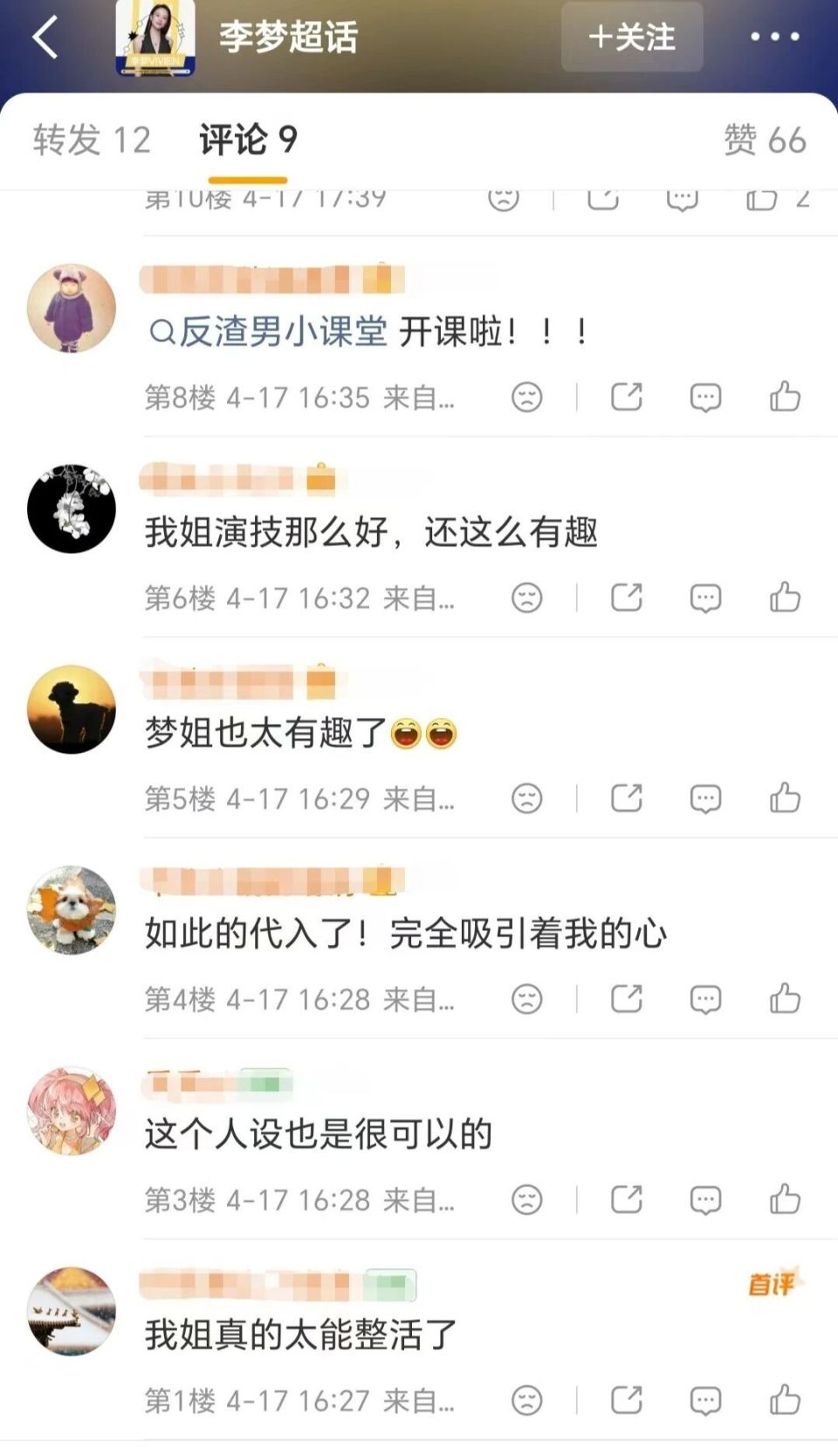Open the 反渣男小课堂 topic link

click(269, 330)
